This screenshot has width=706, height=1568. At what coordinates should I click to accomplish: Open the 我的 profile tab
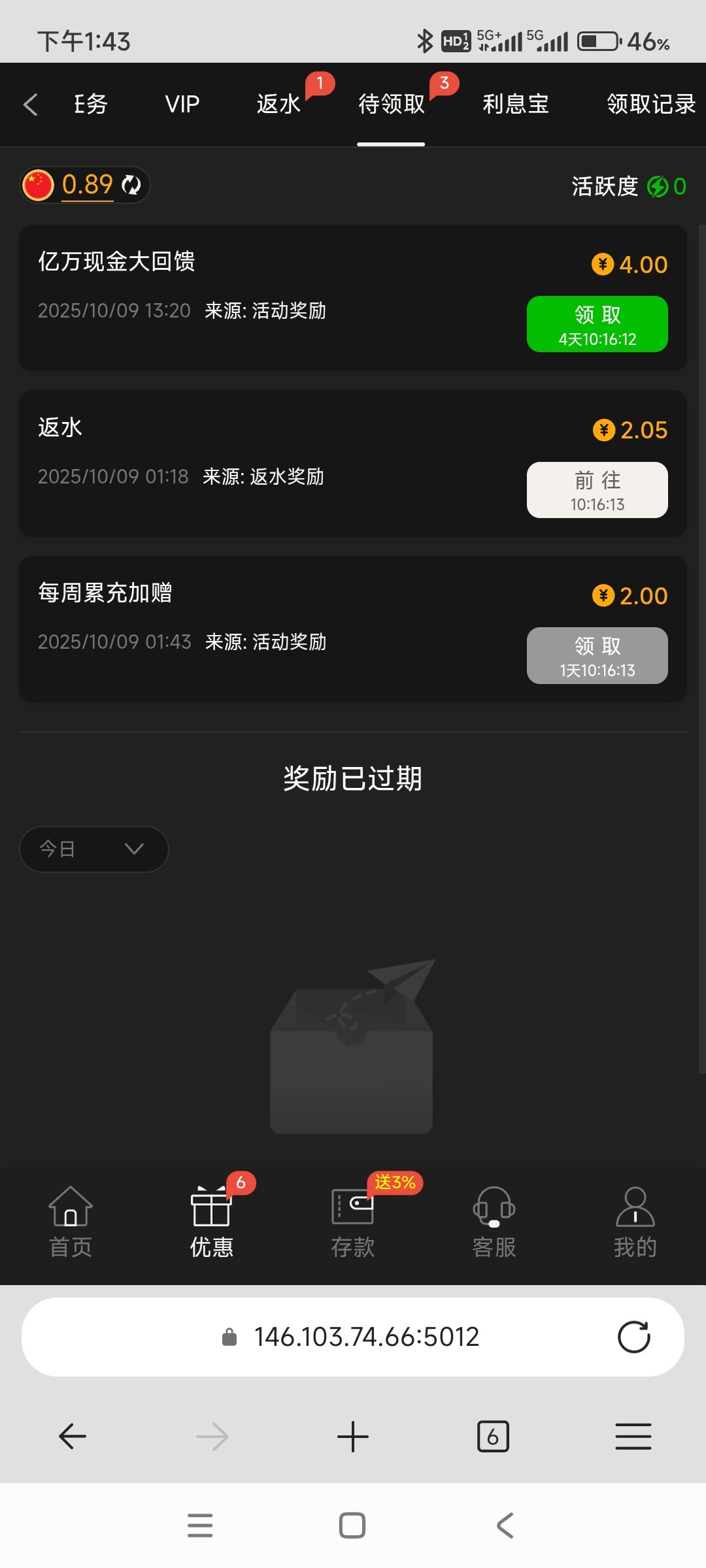tap(635, 1222)
